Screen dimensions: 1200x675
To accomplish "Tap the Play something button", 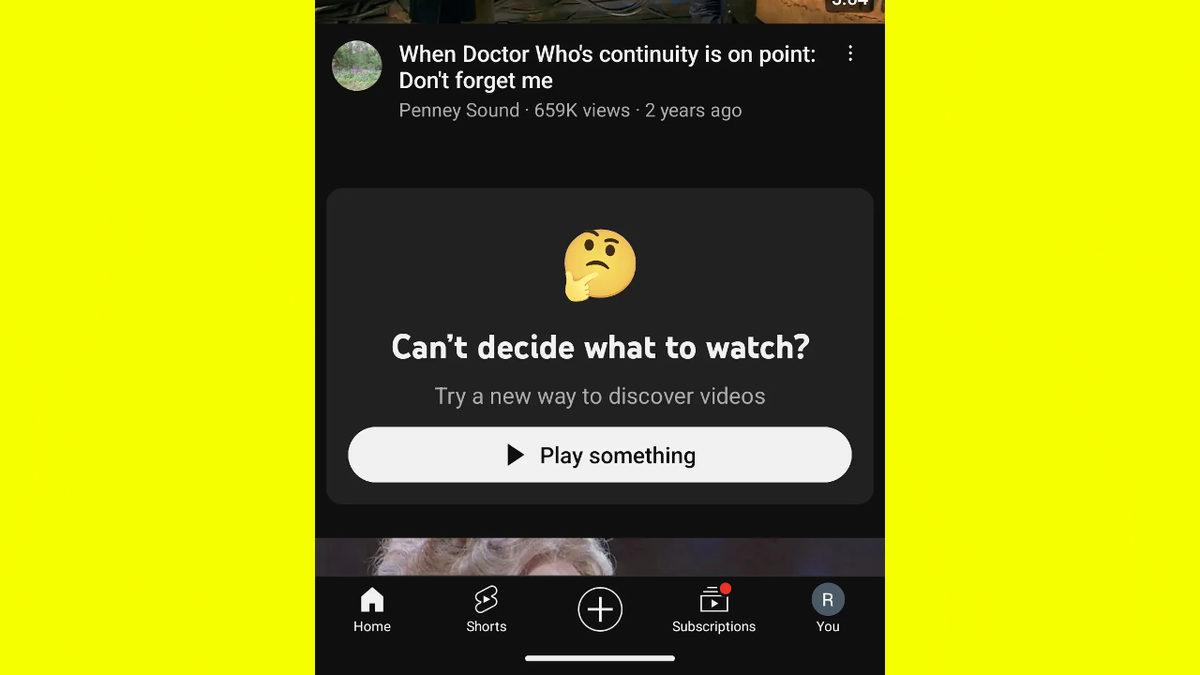I will [x=600, y=455].
